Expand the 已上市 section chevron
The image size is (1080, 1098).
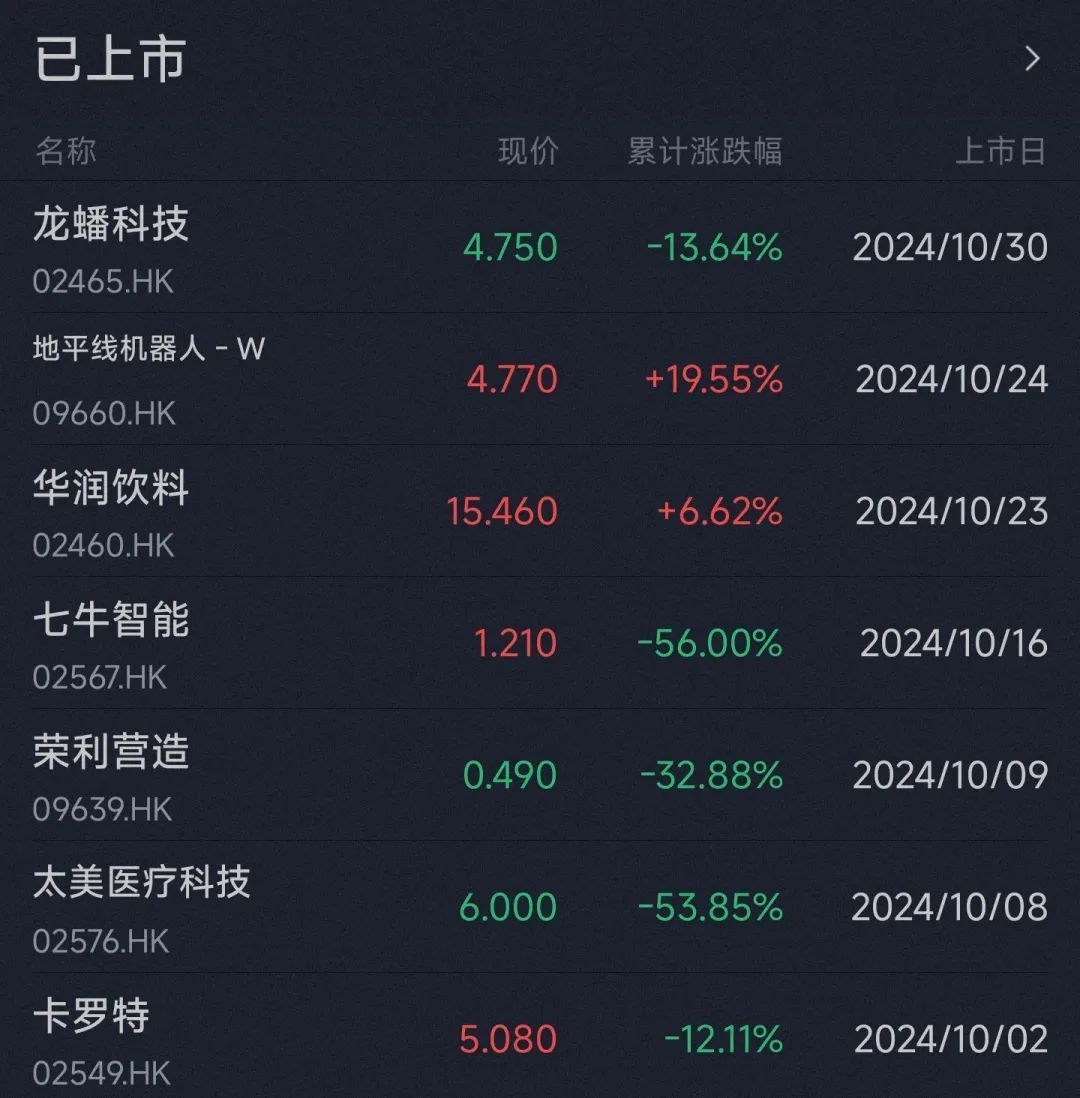1032,59
